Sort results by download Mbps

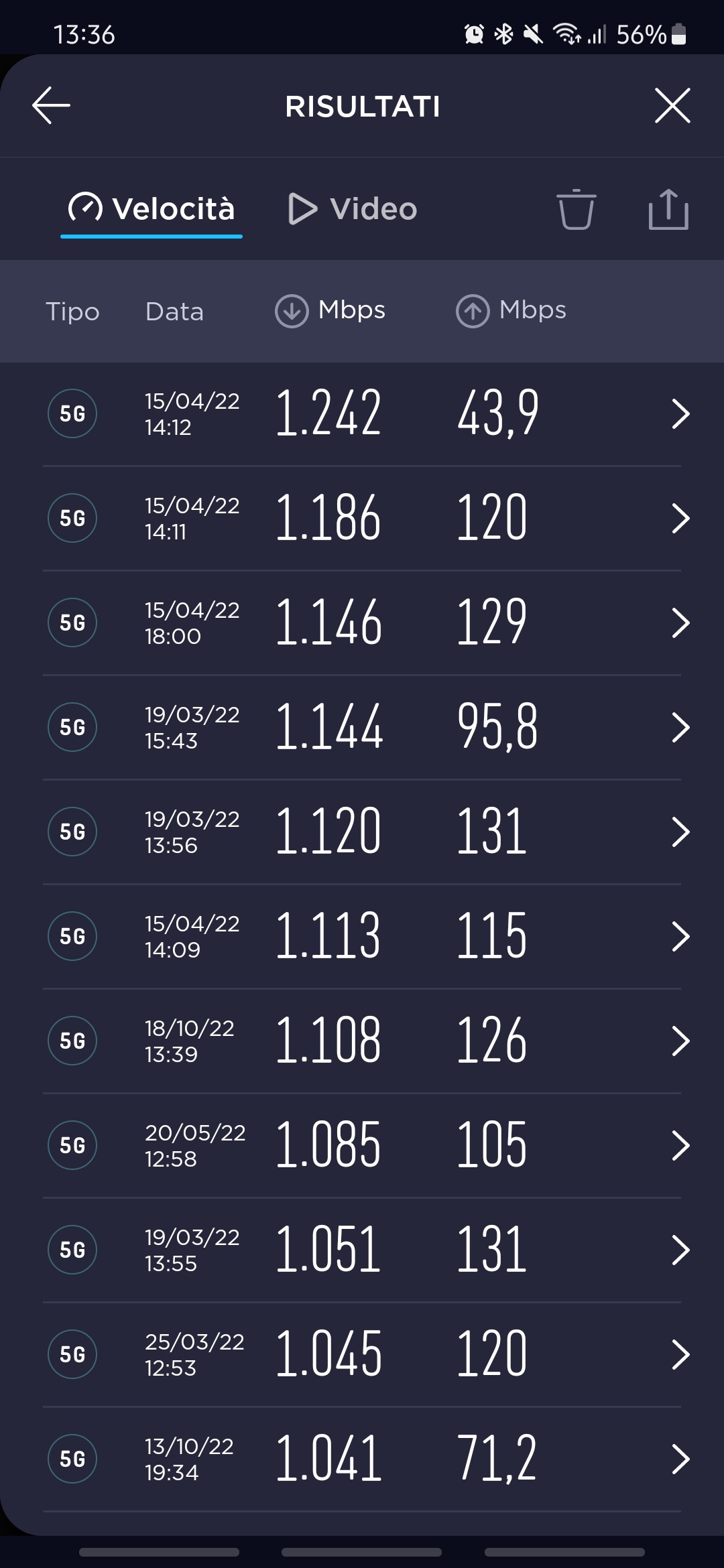click(x=330, y=311)
